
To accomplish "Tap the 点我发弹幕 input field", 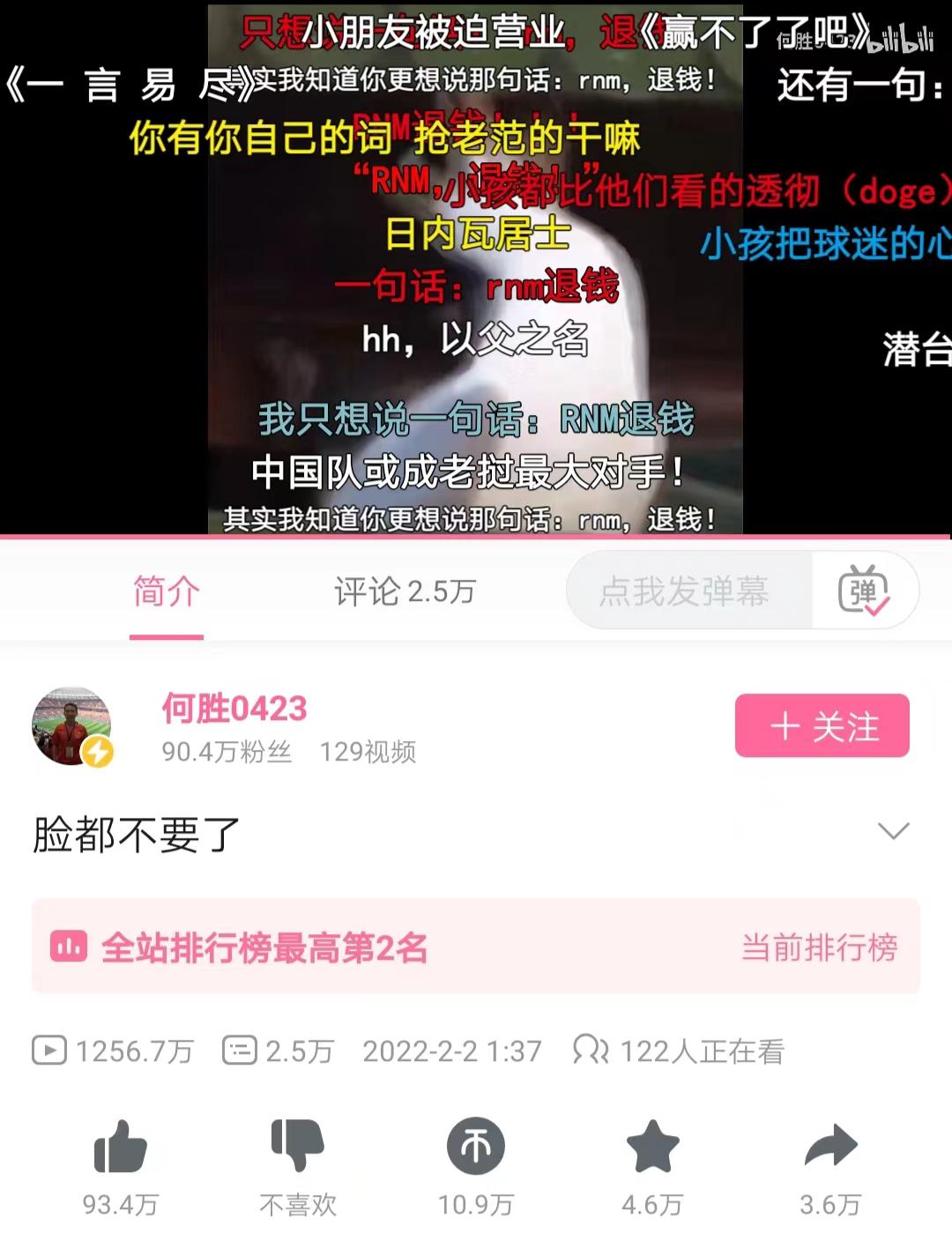I will coord(688,592).
